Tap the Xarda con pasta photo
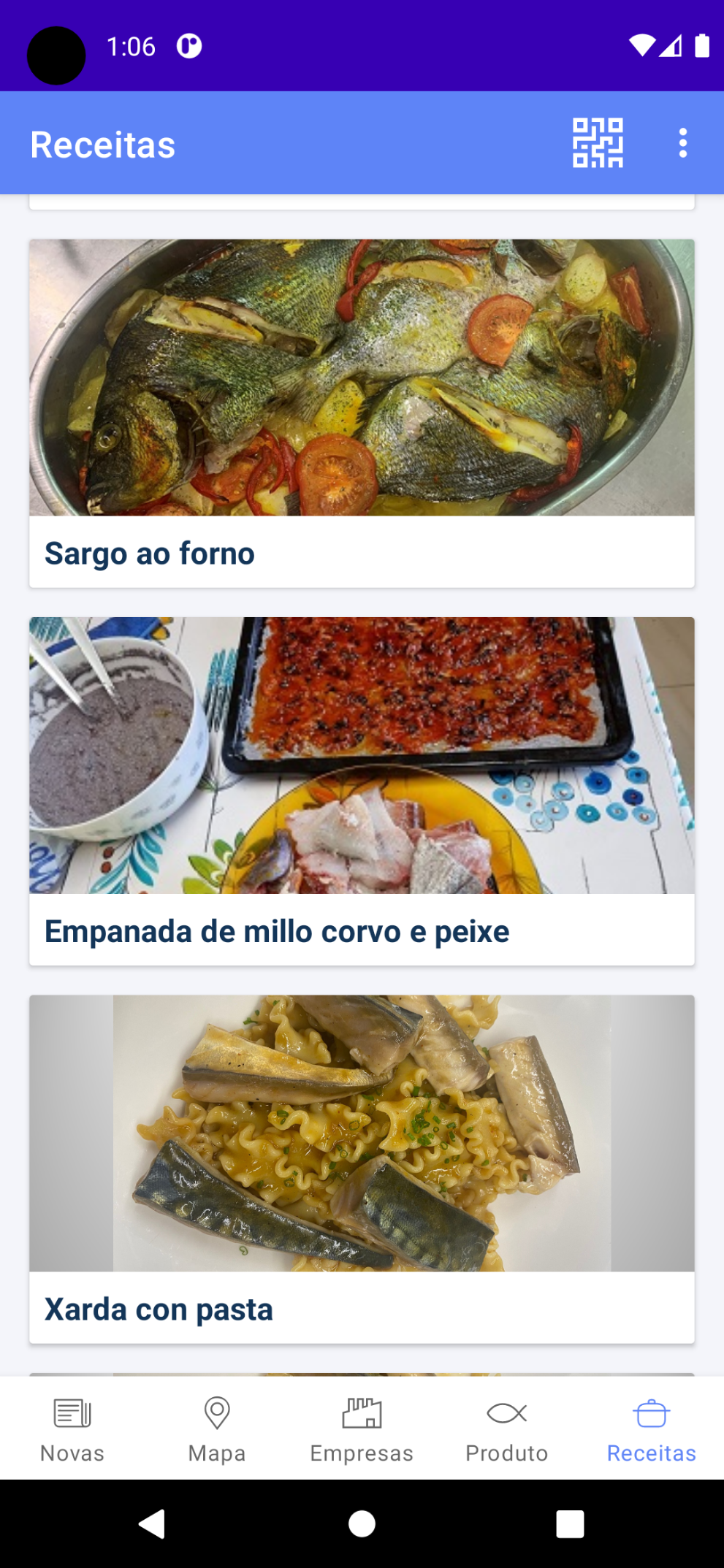The height and width of the screenshot is (1568, 724). tap(361, 1132)
